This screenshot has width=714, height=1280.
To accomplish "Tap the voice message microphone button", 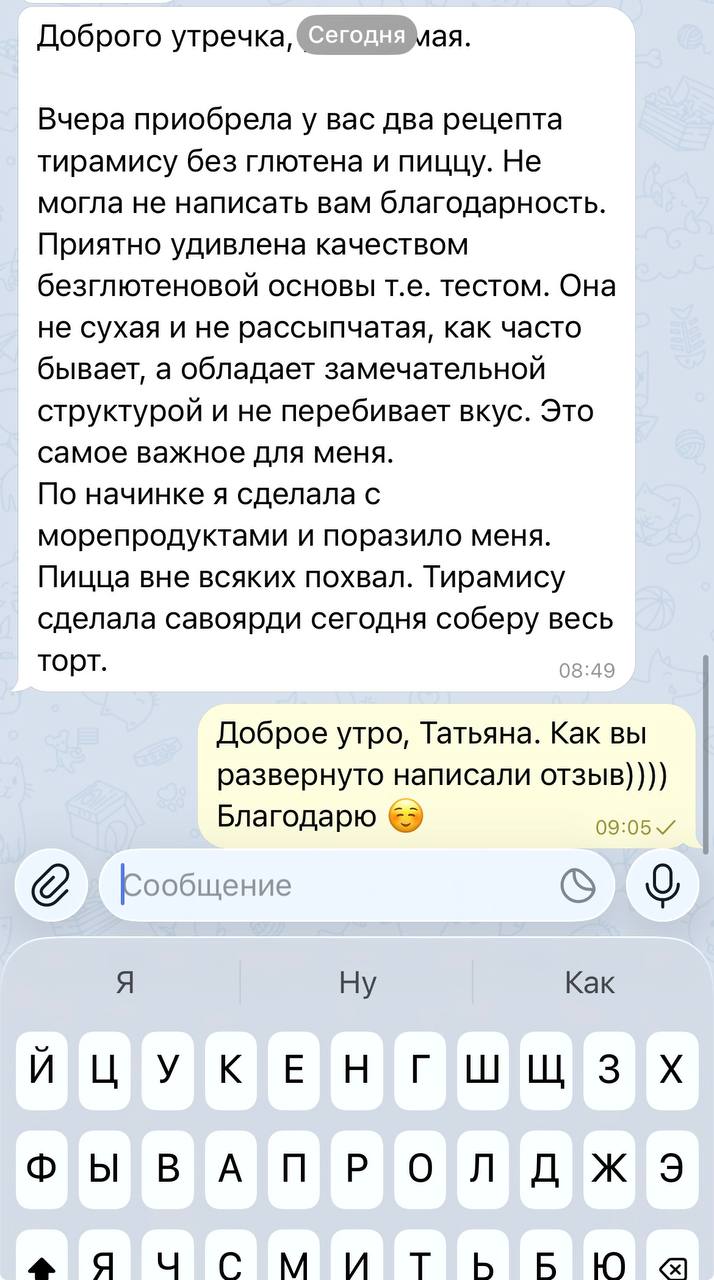I will tap(661, 884).
